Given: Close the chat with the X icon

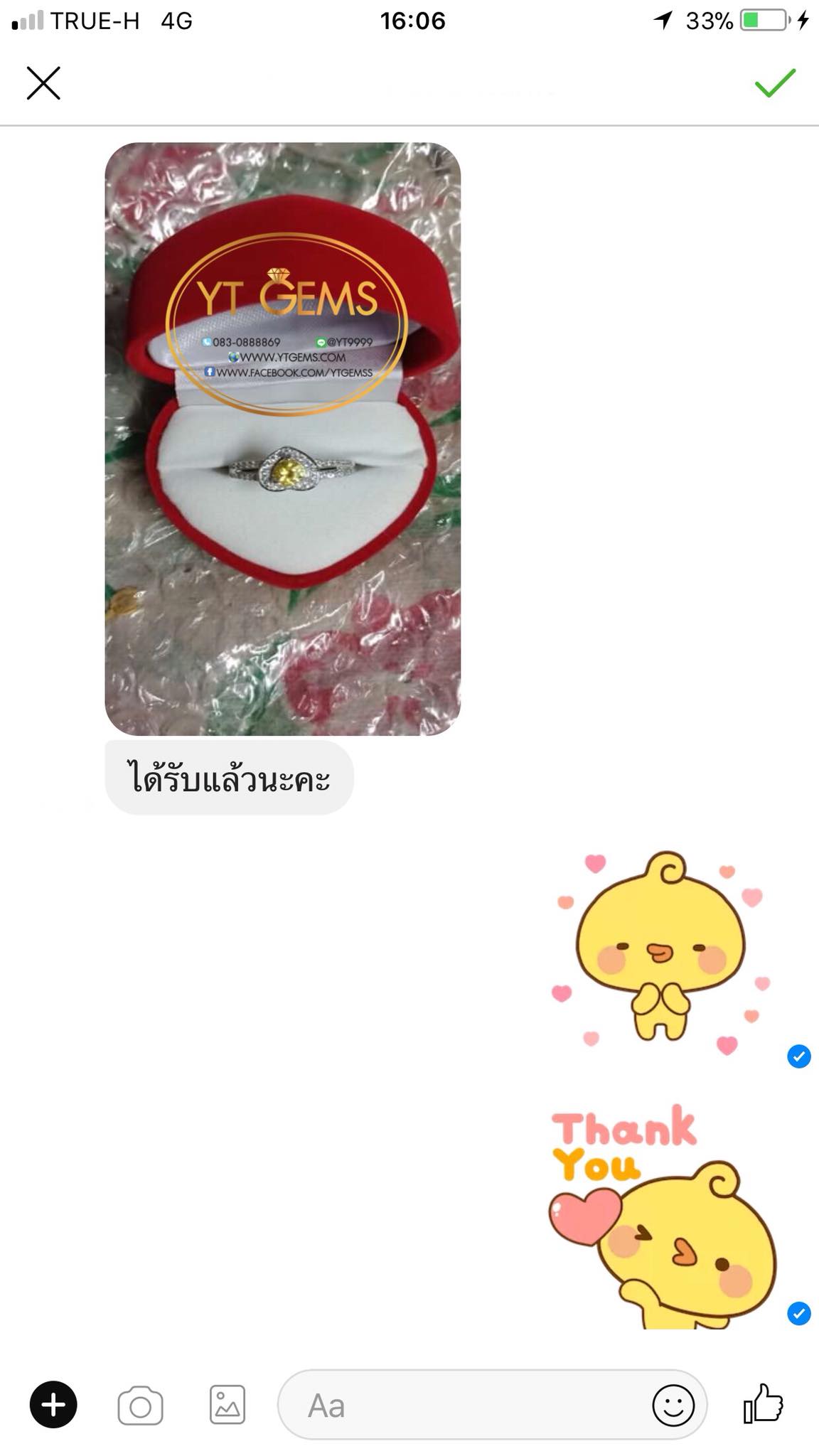Looking at the screenshot, I should (43, 83).
